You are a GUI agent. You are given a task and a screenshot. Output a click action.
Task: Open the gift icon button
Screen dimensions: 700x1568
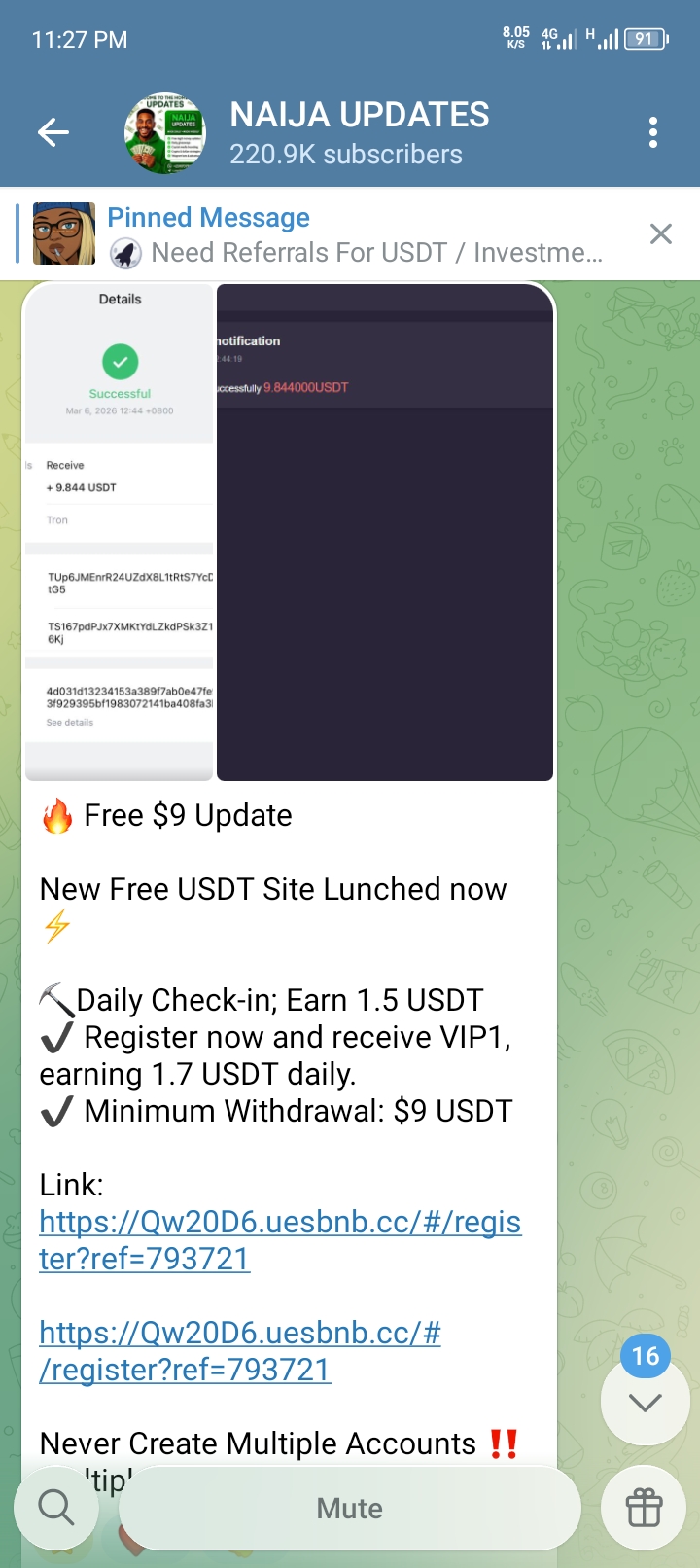point(644,1508)
